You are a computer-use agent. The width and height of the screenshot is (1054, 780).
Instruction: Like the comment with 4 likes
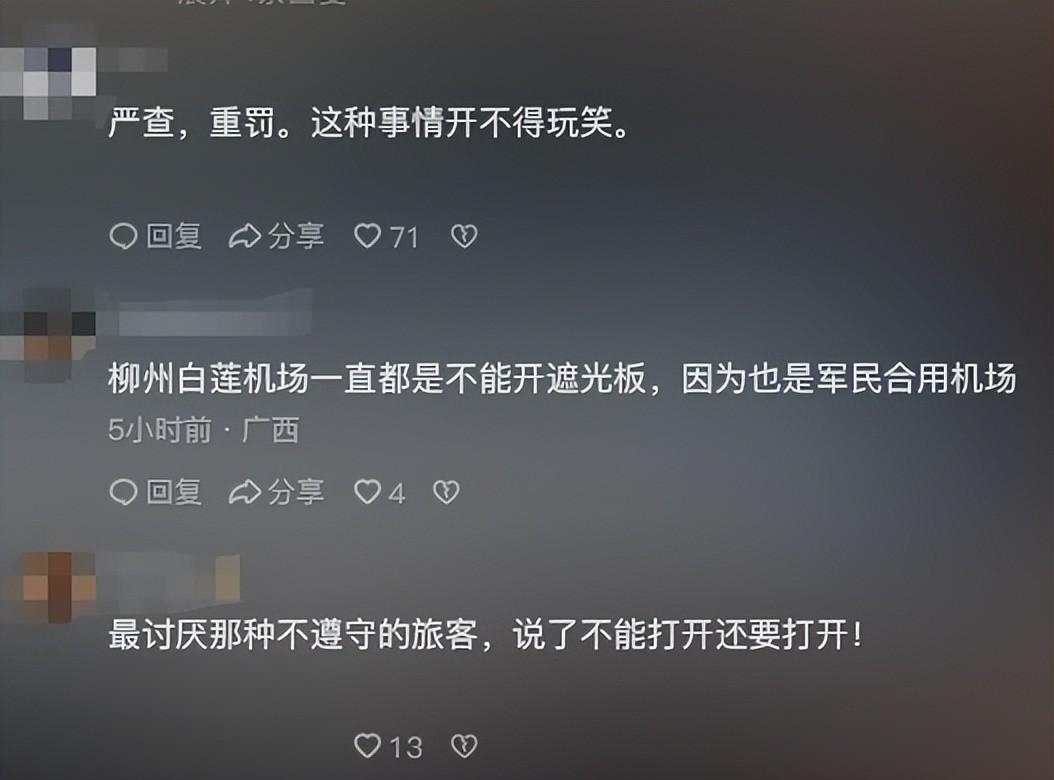pyautogui.click(x=369, y=492)
